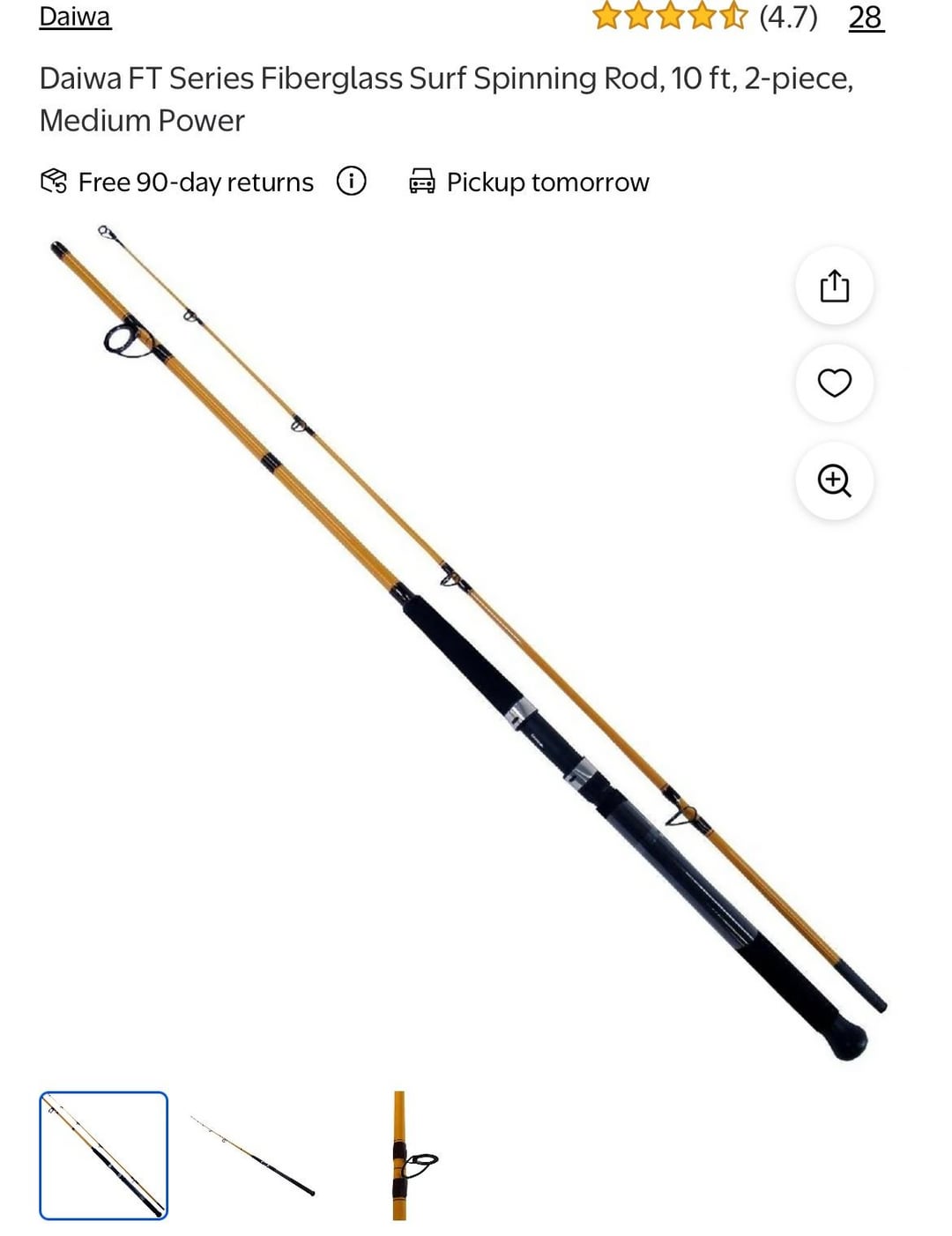Share this fishing rod product
The width and height of the screenshot is (952, 1236).
[x=834, y=287]
